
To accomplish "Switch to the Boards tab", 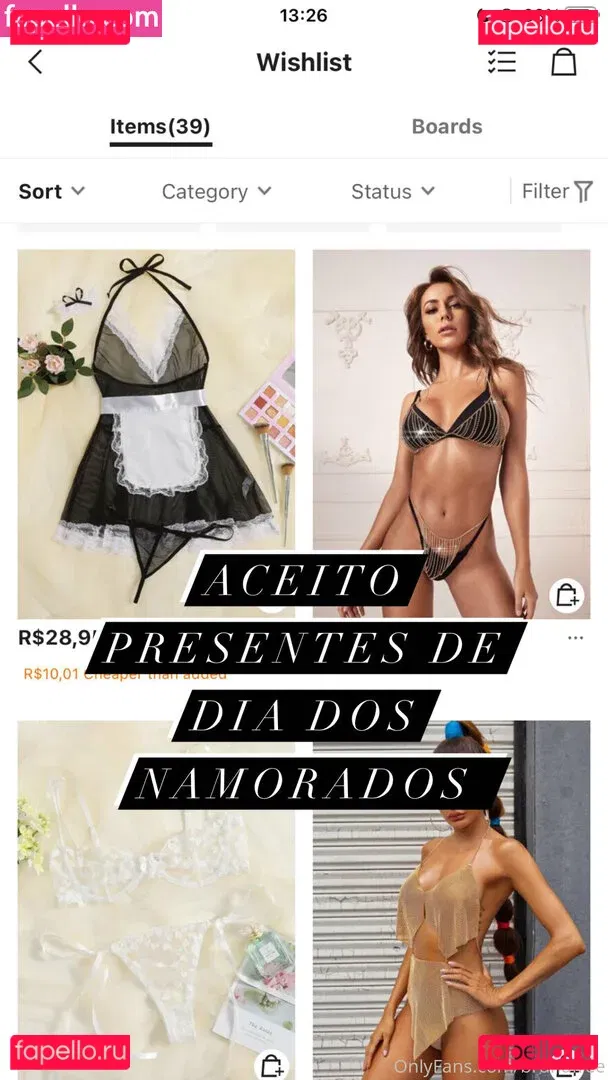I will click(447, 127).
